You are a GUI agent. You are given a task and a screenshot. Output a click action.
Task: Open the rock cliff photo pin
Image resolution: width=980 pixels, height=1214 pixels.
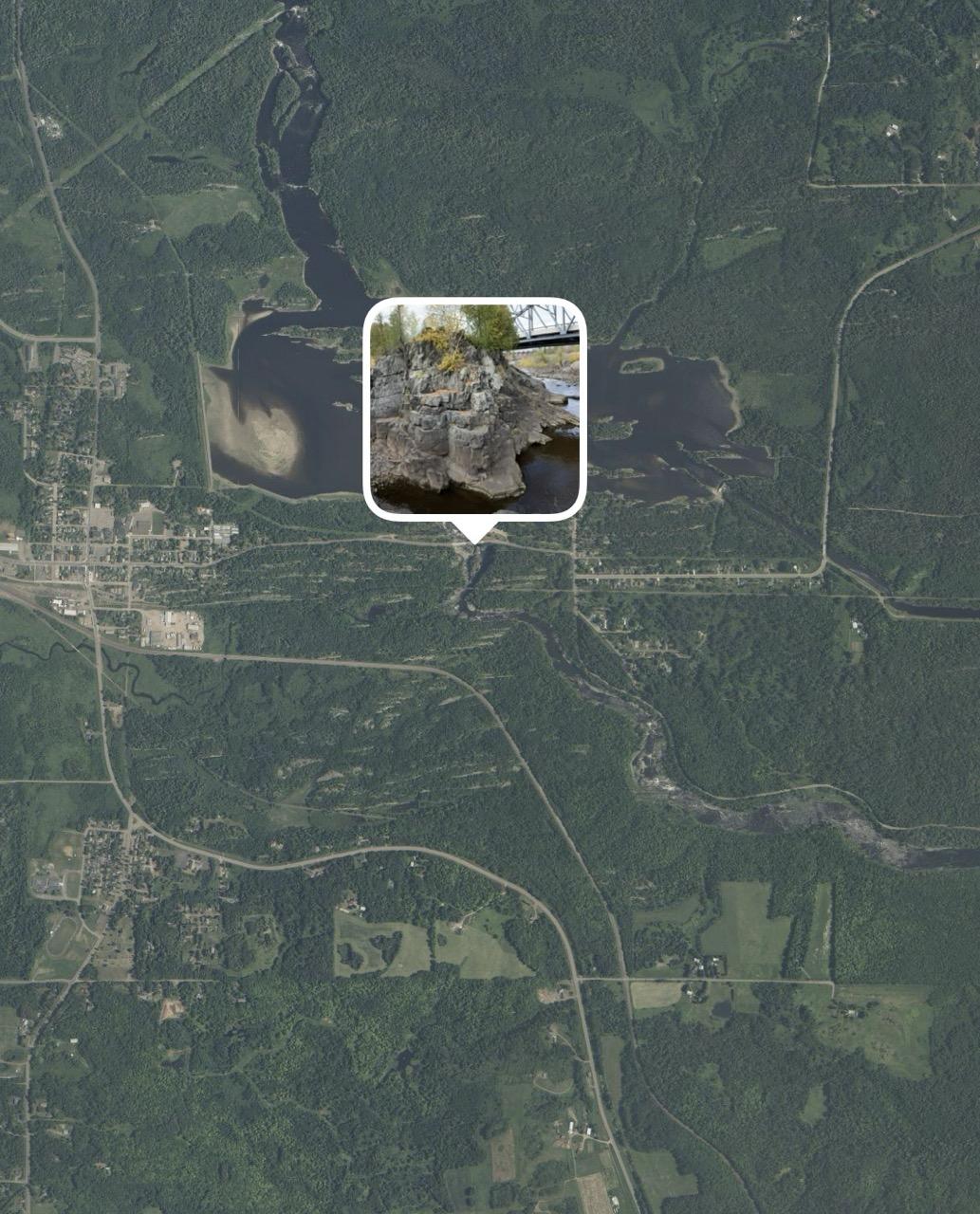pos(474,408)
